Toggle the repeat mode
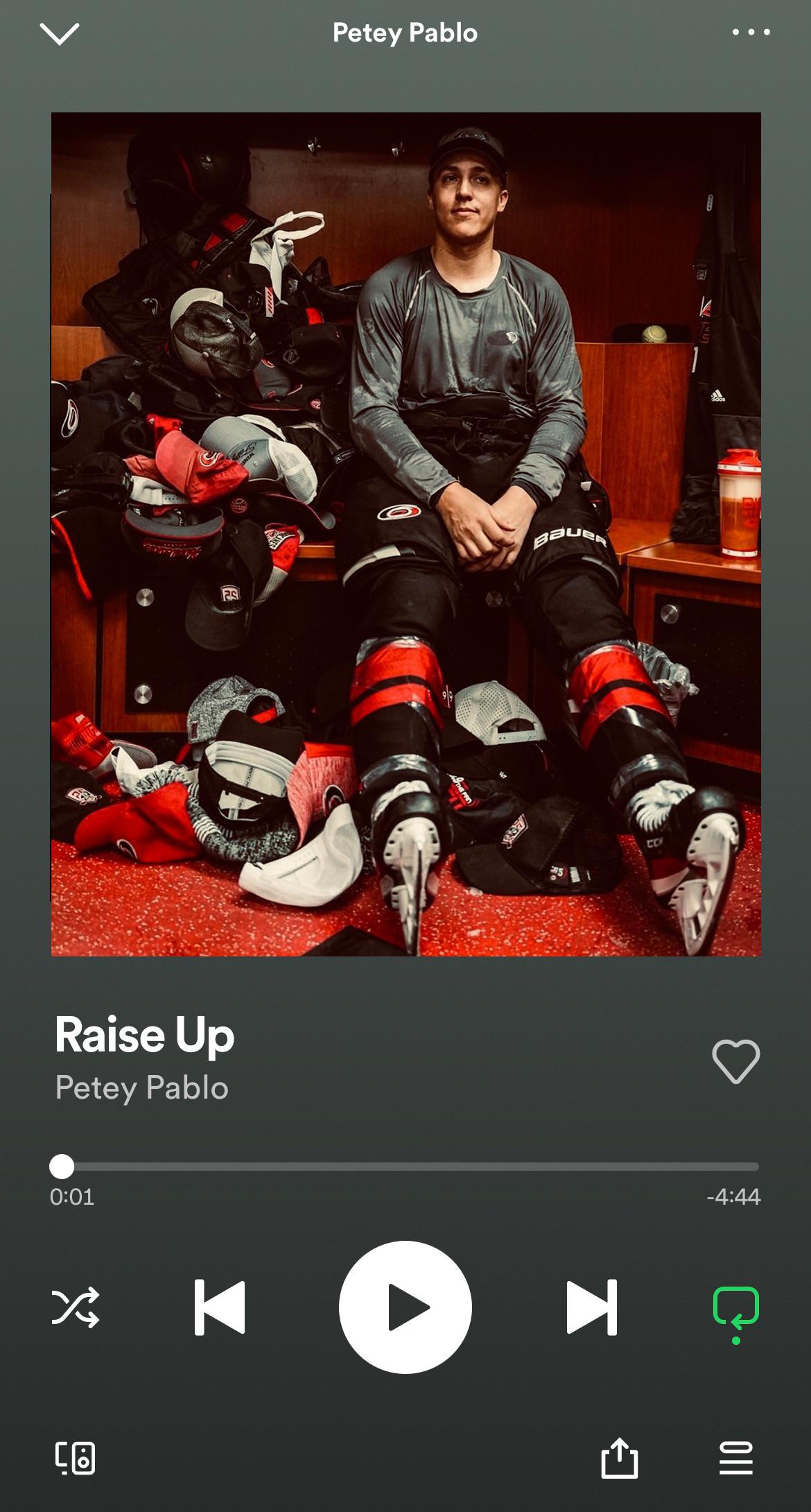The height and width of the screenshot is (1512, 811). click(735, 1309)
